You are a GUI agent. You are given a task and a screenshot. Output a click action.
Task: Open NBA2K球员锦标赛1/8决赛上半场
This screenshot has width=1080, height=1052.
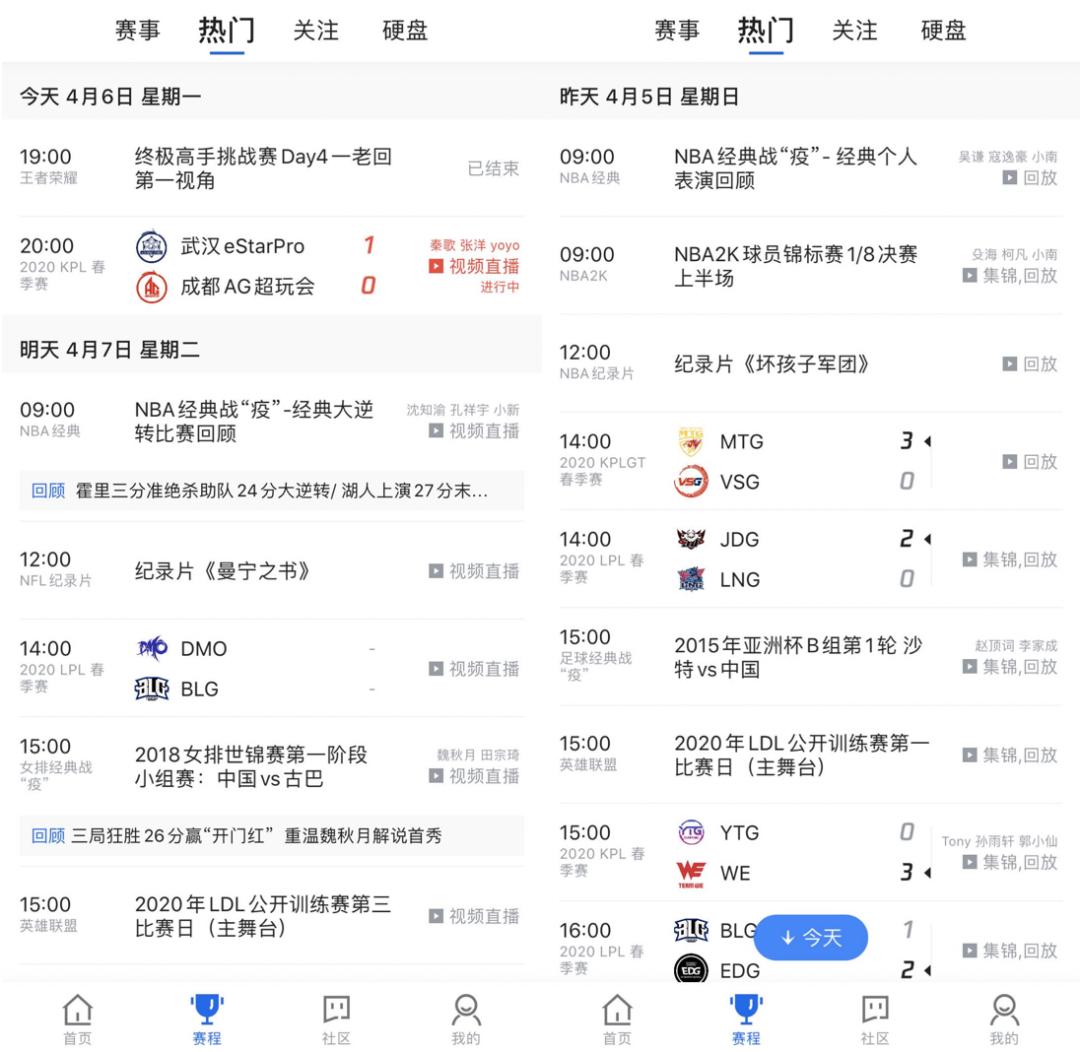(x=795, y=266)
